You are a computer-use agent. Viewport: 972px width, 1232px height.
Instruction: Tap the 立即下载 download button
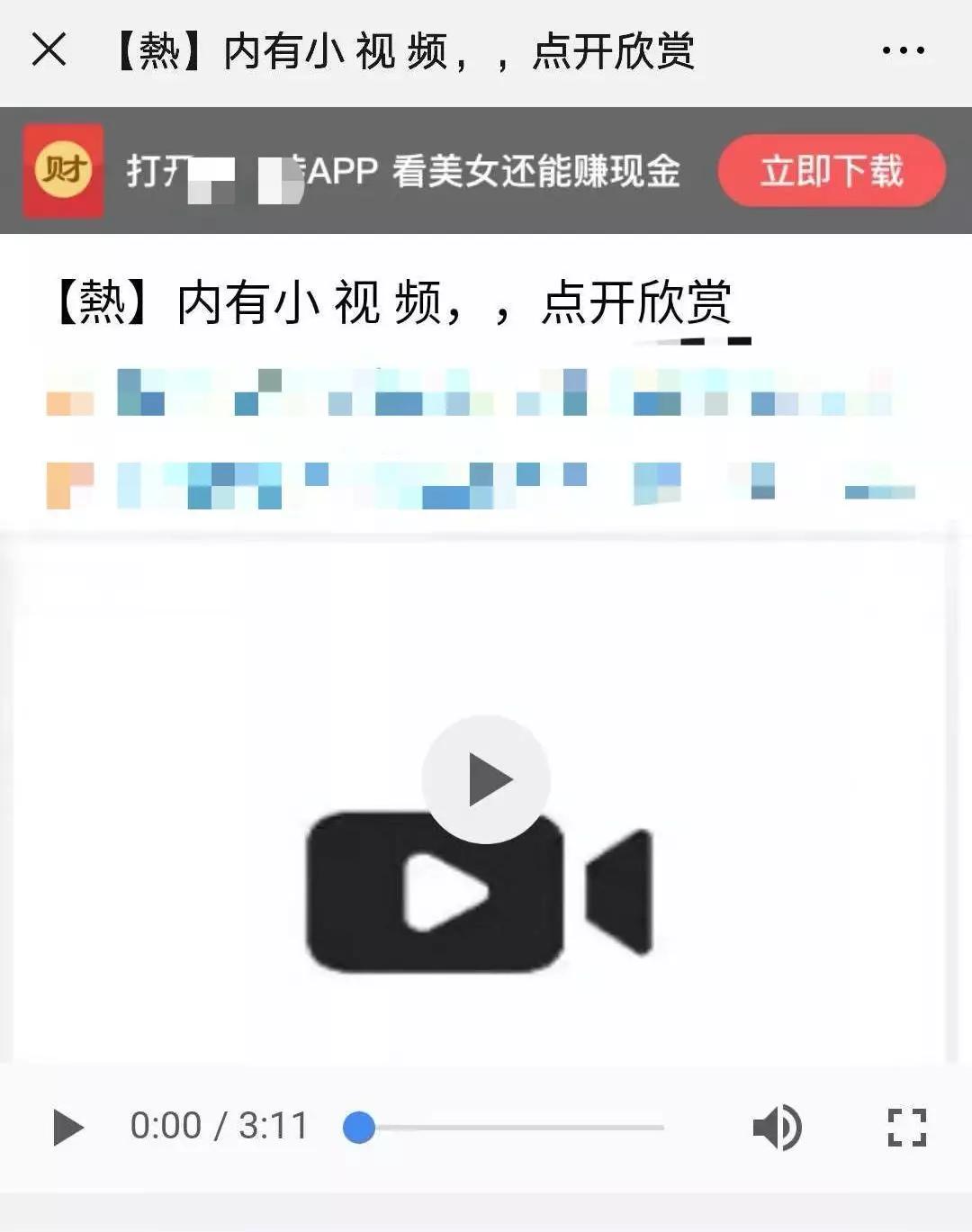click(831, 171)
